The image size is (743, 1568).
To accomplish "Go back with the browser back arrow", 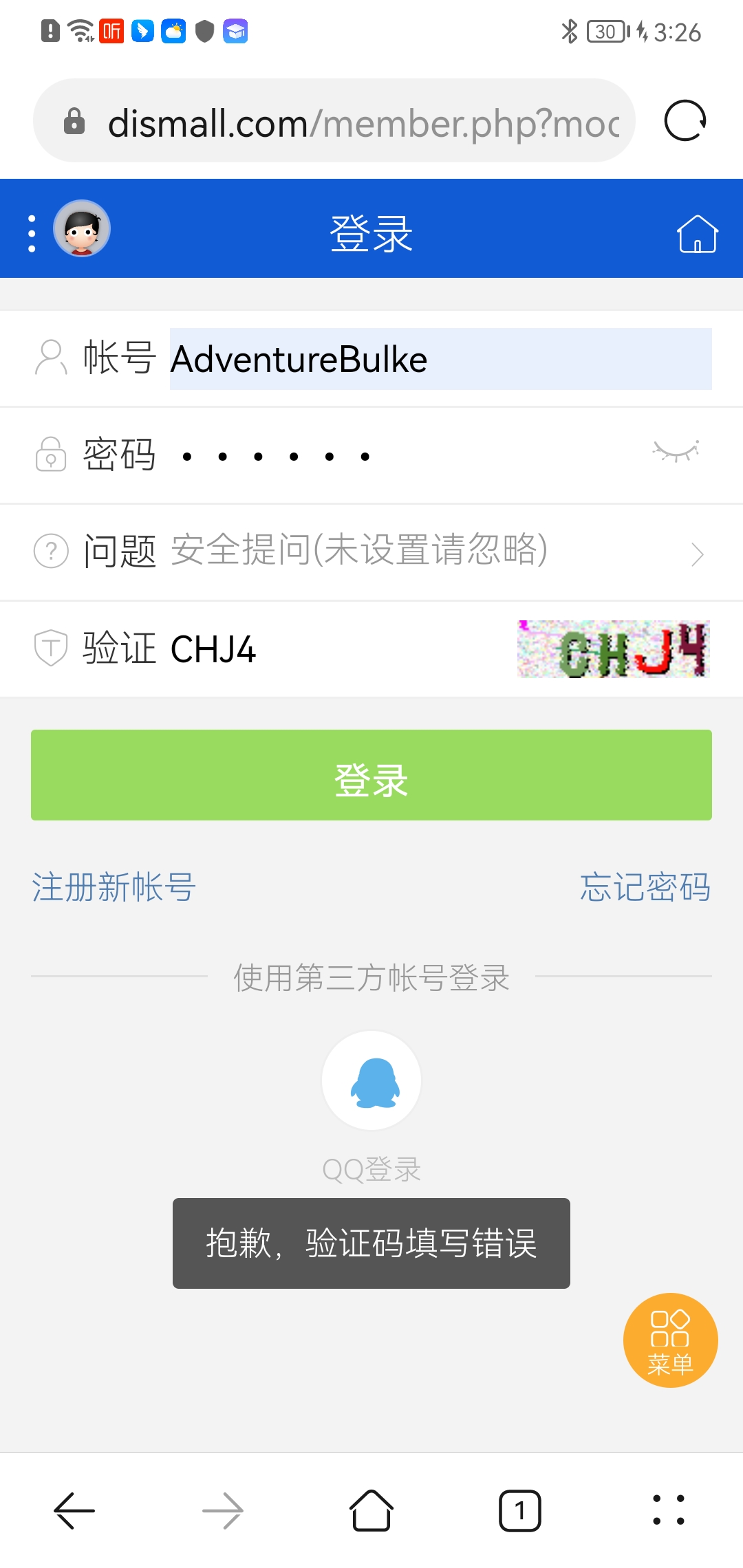I will [x=74, y=1511].
